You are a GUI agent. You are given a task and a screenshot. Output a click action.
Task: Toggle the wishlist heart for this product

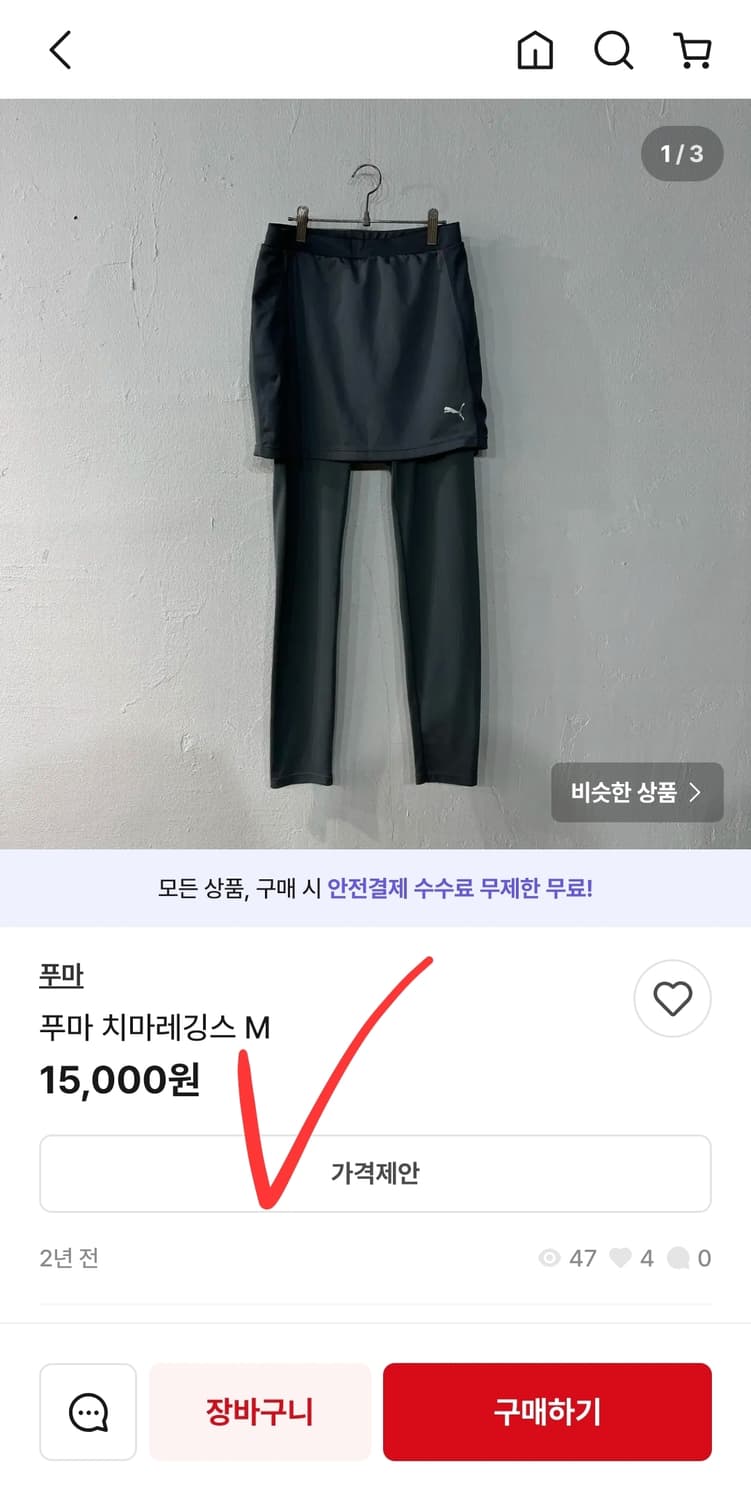(x=672, y=998)
